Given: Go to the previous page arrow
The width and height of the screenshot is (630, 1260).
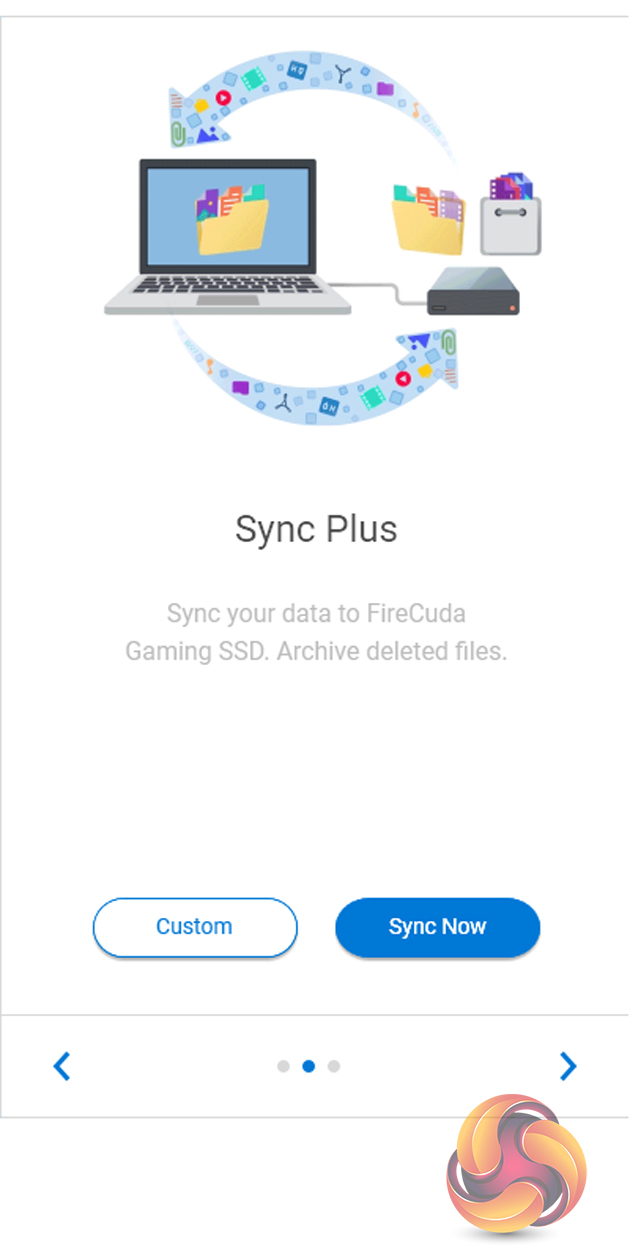Looking at the screenshot, I should 62,1066.
